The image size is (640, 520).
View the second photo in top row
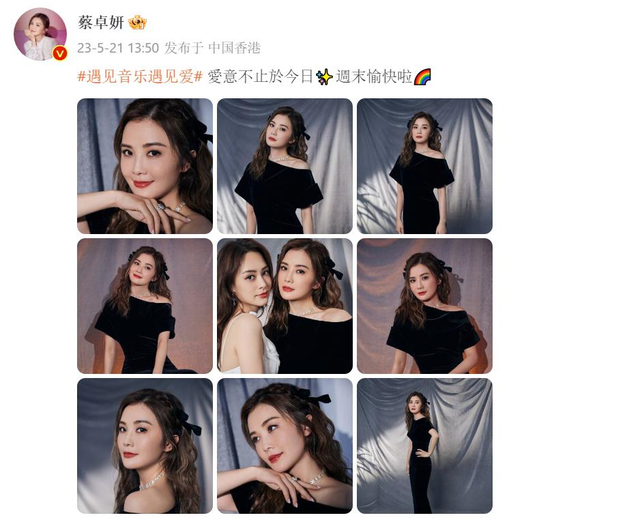(285, 166)
